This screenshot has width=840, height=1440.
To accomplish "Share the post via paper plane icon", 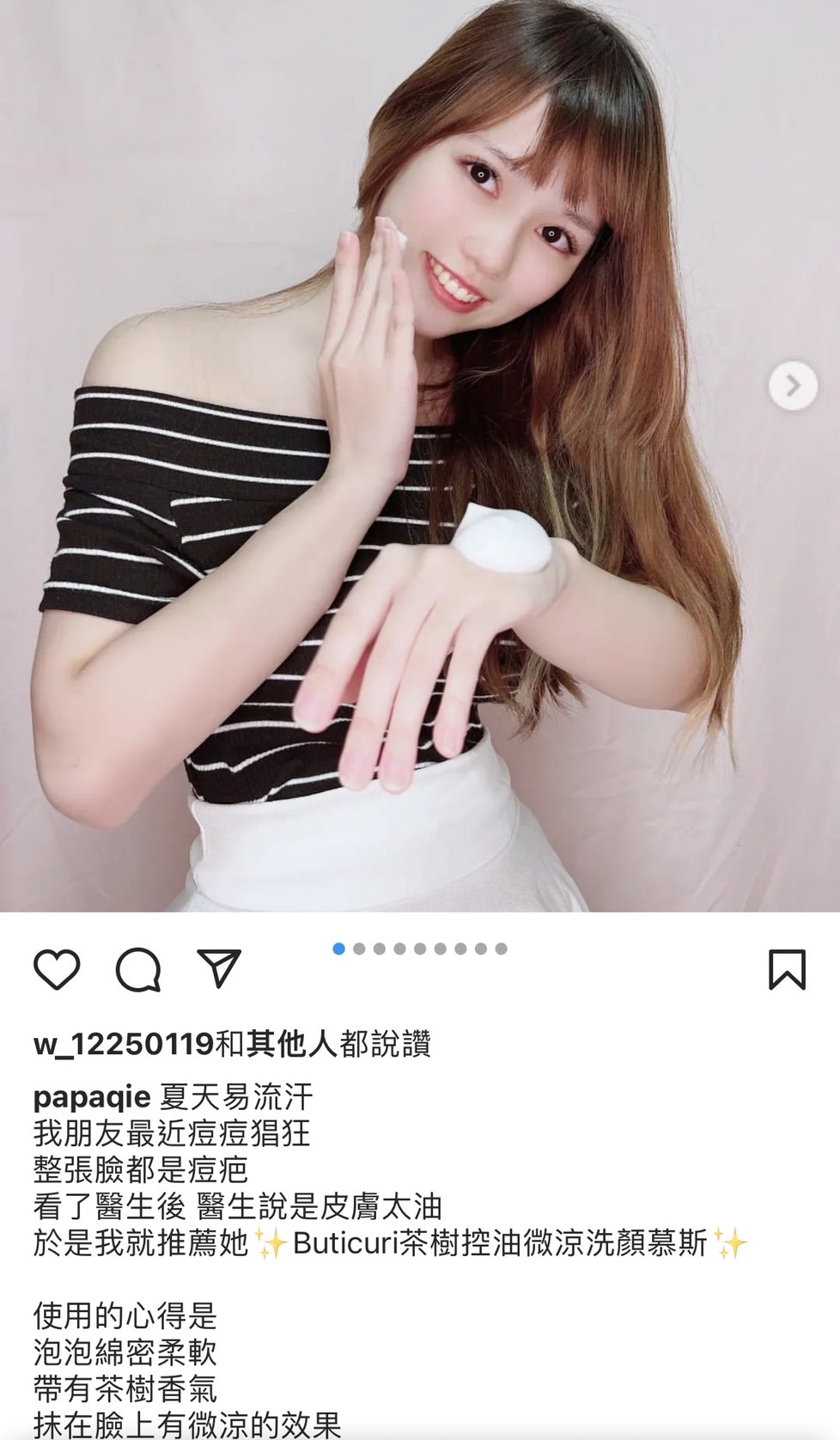I will (219, 970).
